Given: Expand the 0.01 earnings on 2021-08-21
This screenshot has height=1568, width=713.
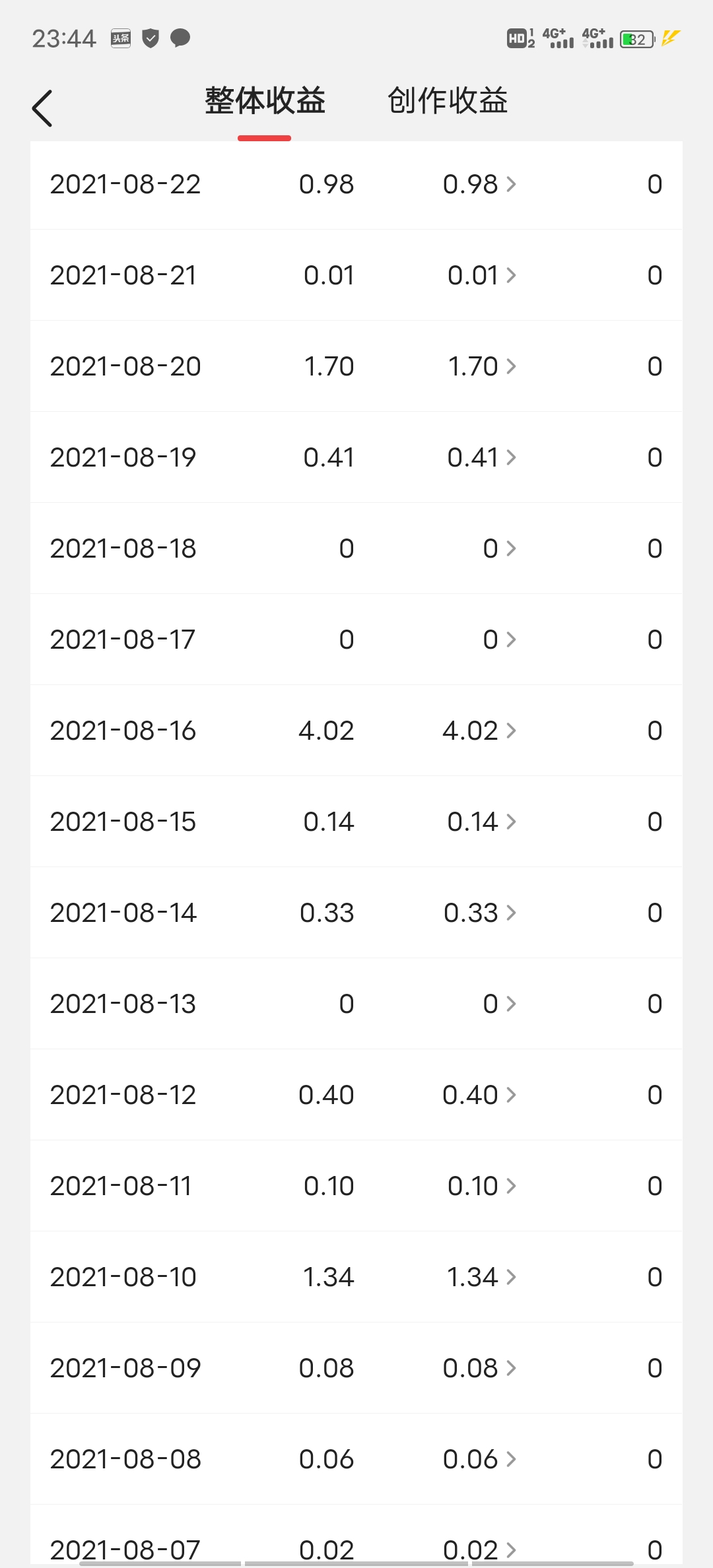Looking at the screenshot, I should pyautogui.click(x=482, y=275).
